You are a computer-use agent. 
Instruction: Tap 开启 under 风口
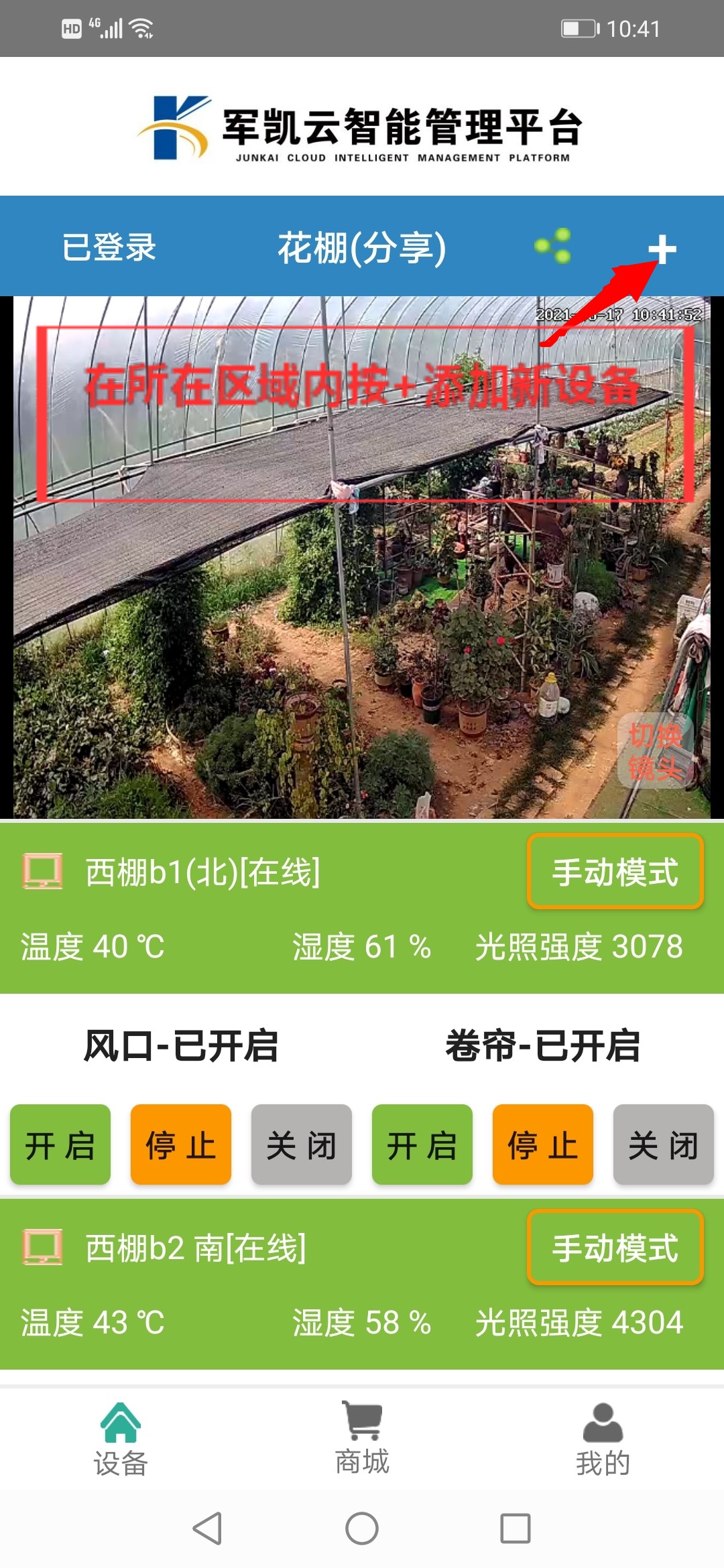(x=60, y=1145)
